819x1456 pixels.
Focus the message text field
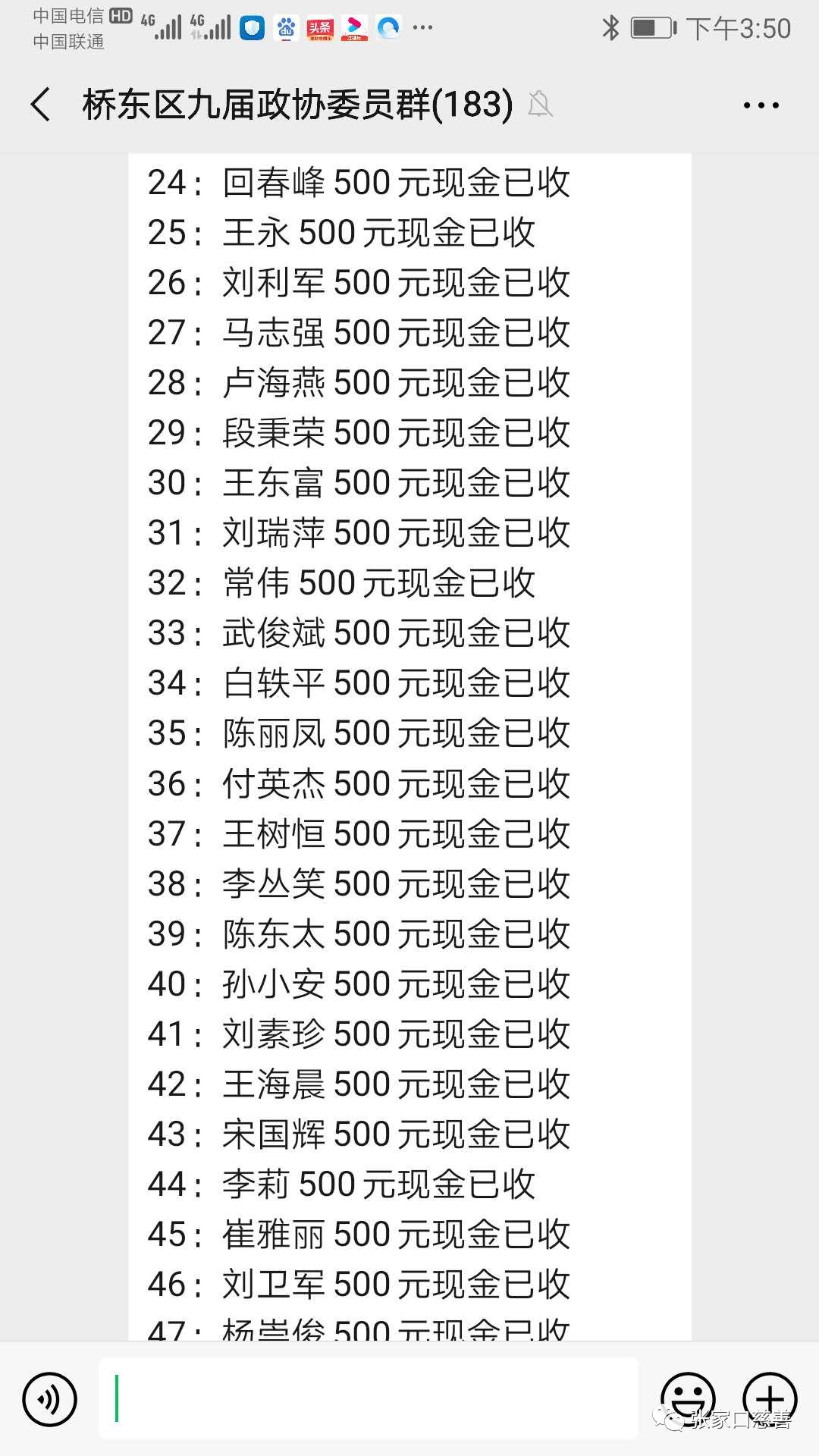[368, 1398]
